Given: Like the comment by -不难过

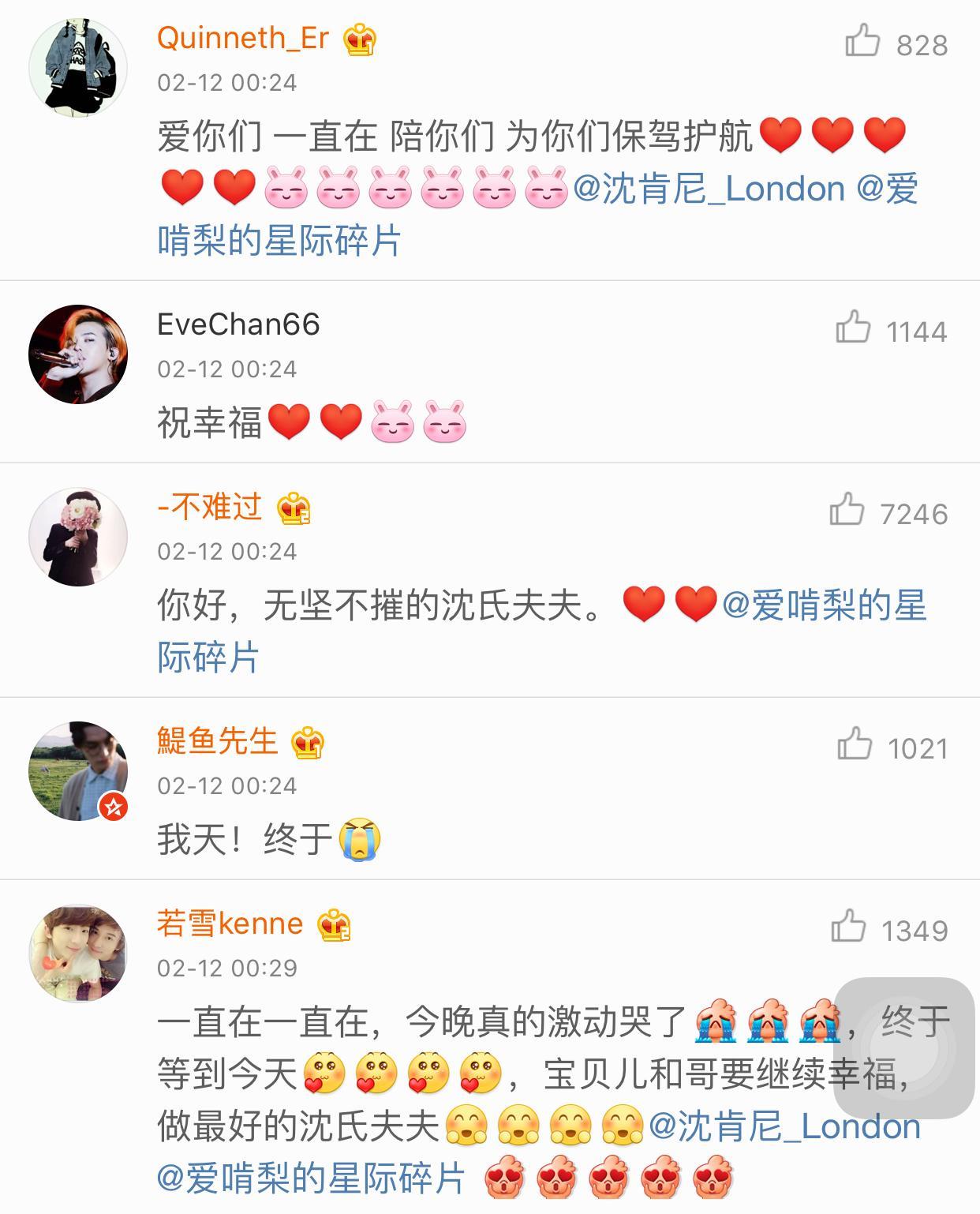Looking at the screenshot, I should [x=847, y=510].
